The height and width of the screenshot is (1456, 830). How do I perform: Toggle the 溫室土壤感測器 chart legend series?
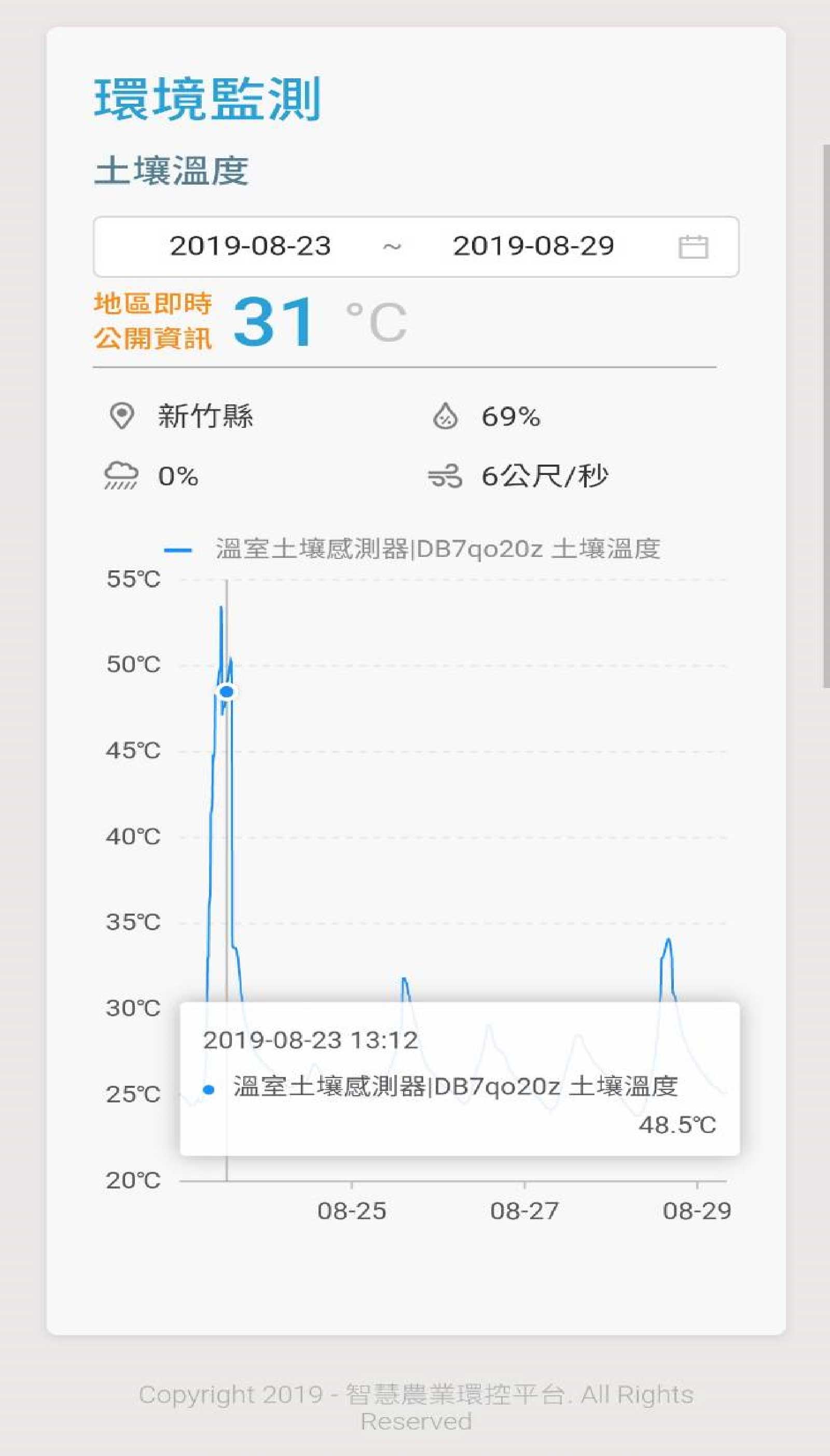pyautogui.click(x=412, y=549)
